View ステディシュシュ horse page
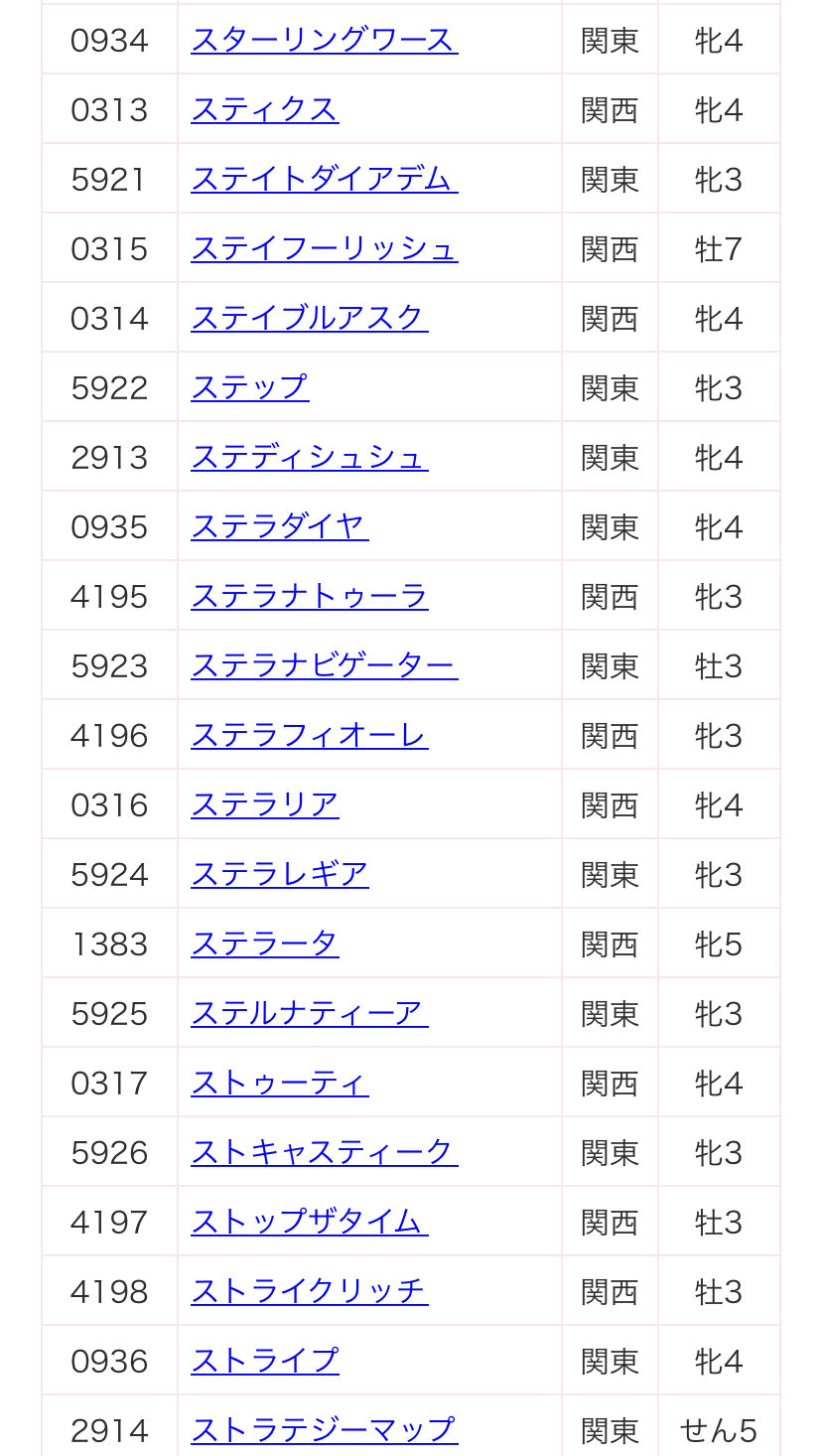Image resolution: width=822 pixels, height=1456 pixels. 309,457
